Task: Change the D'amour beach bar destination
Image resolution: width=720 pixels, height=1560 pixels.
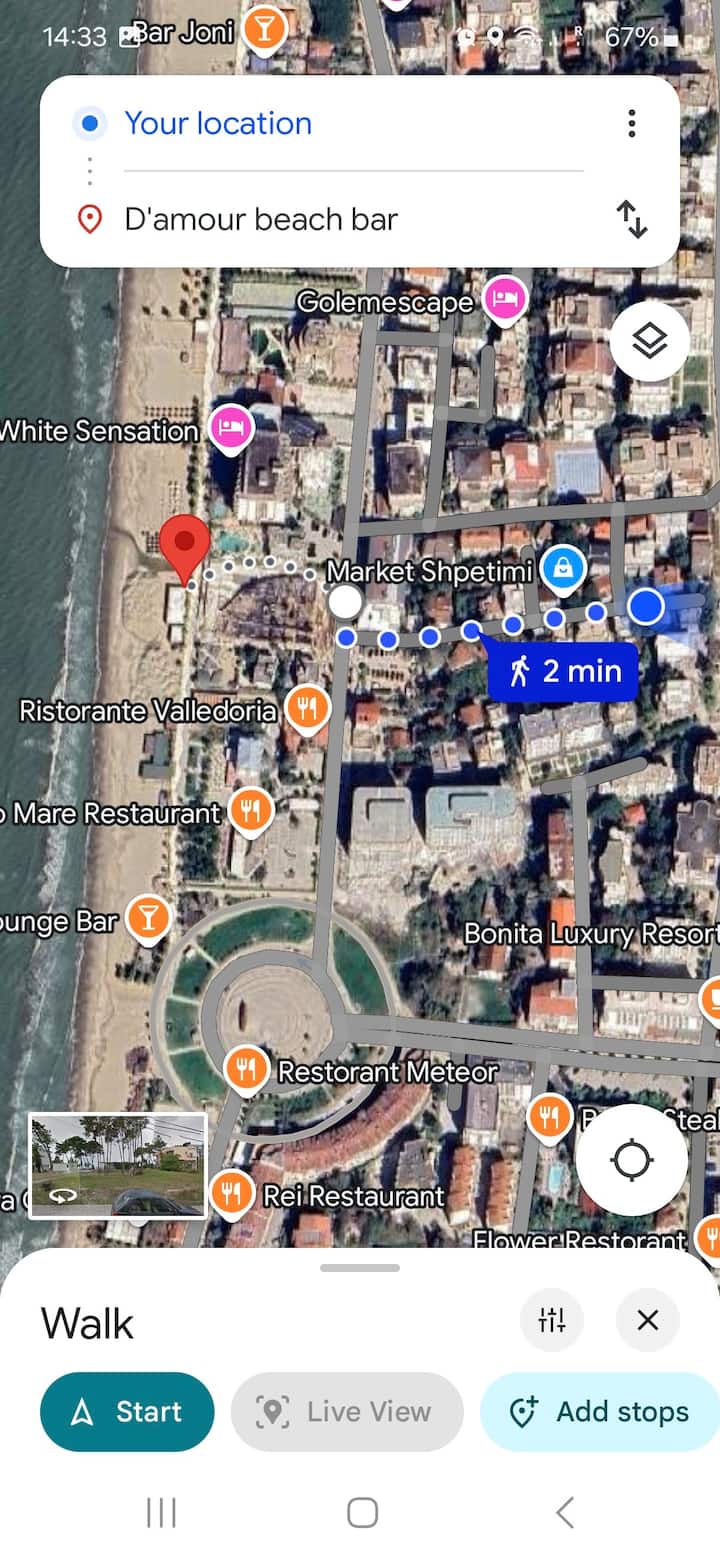Action: (261, 219)
